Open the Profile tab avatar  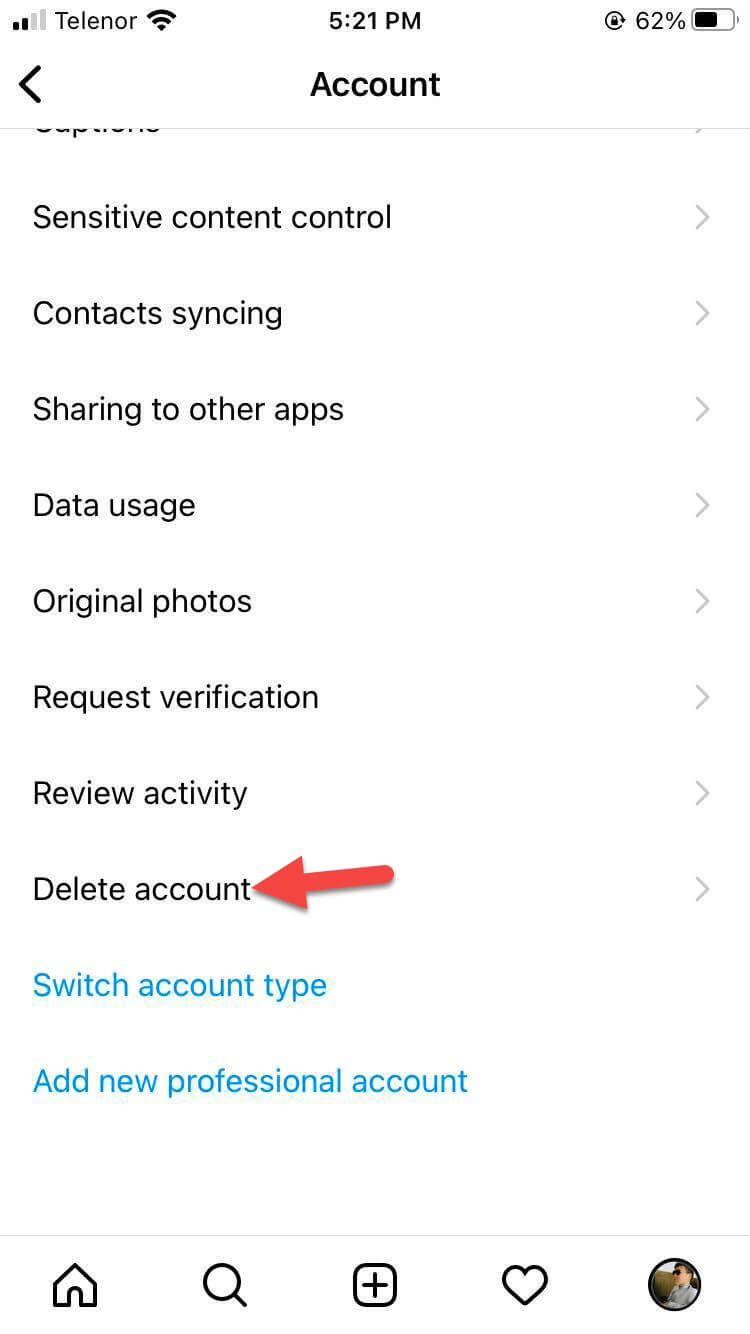tap(674, 1284)
